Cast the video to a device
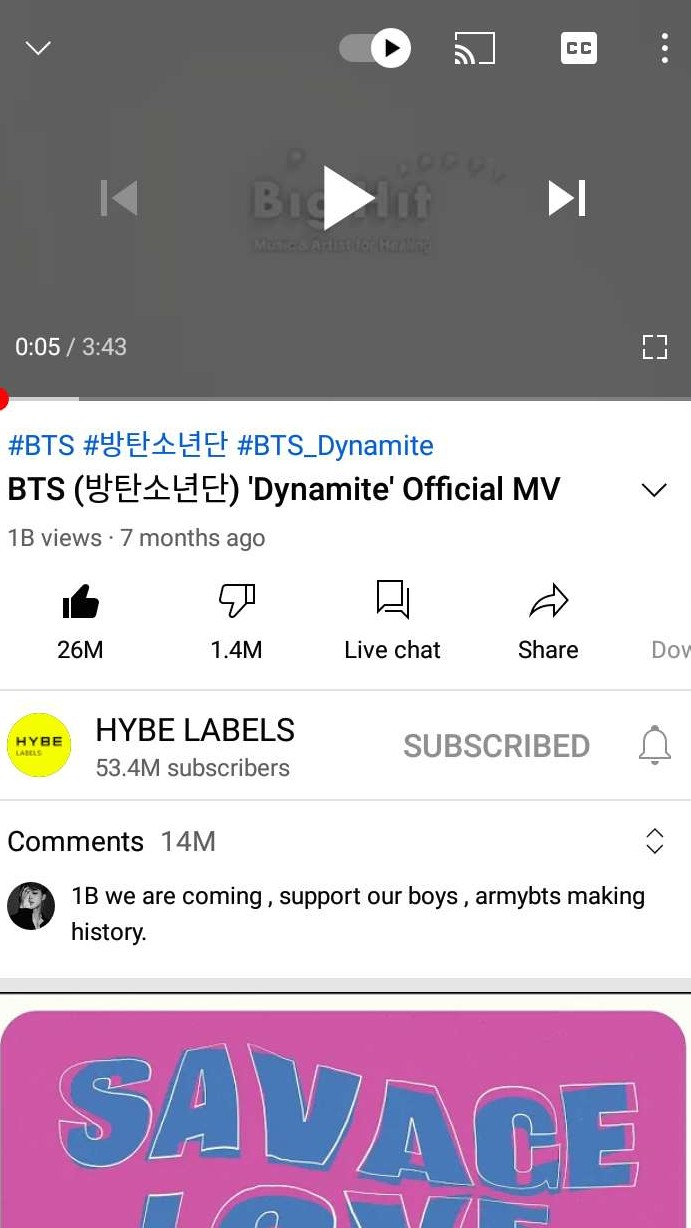 [x=474, y=48]
